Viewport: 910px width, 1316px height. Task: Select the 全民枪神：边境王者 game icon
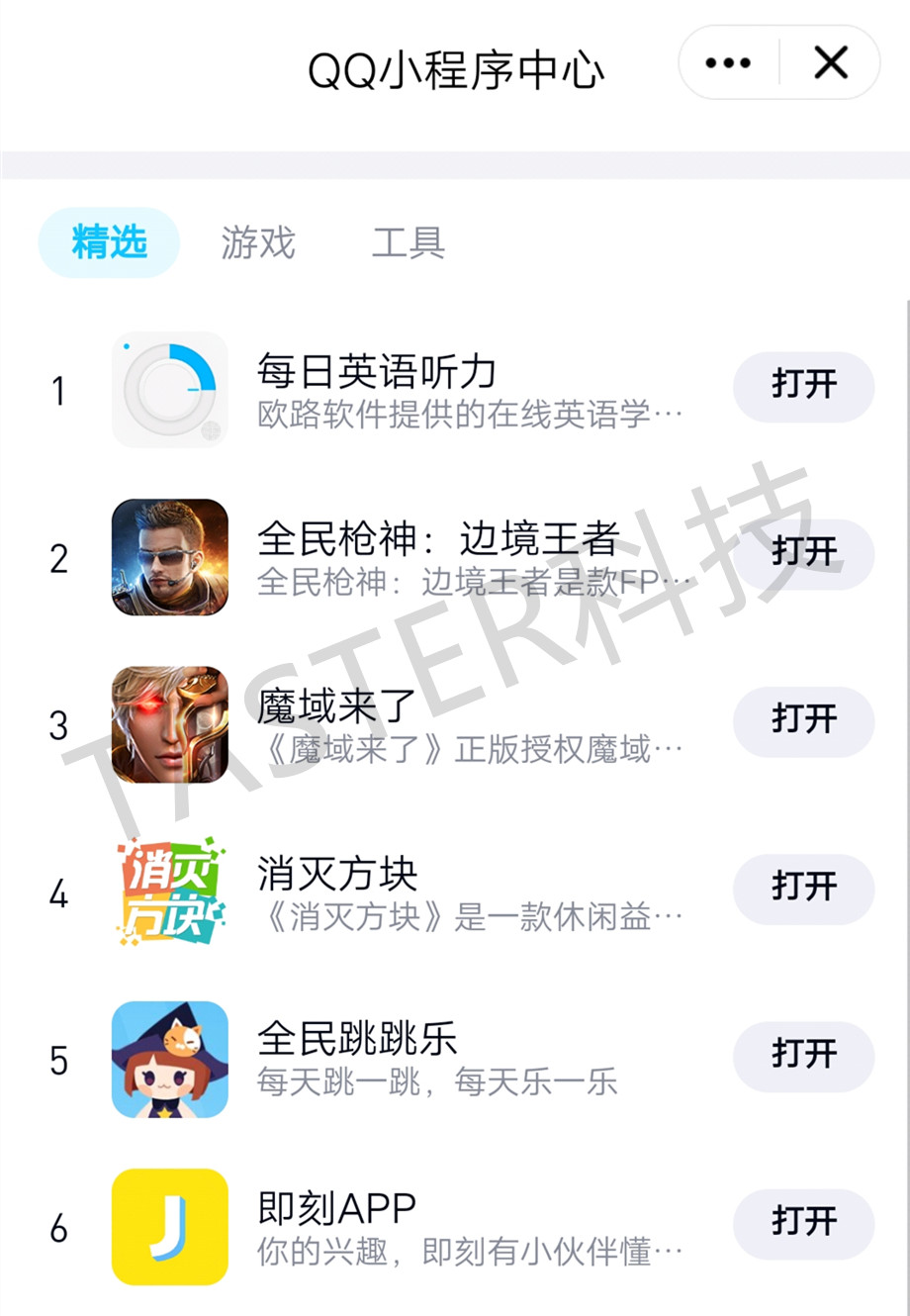tap(169, 557)
